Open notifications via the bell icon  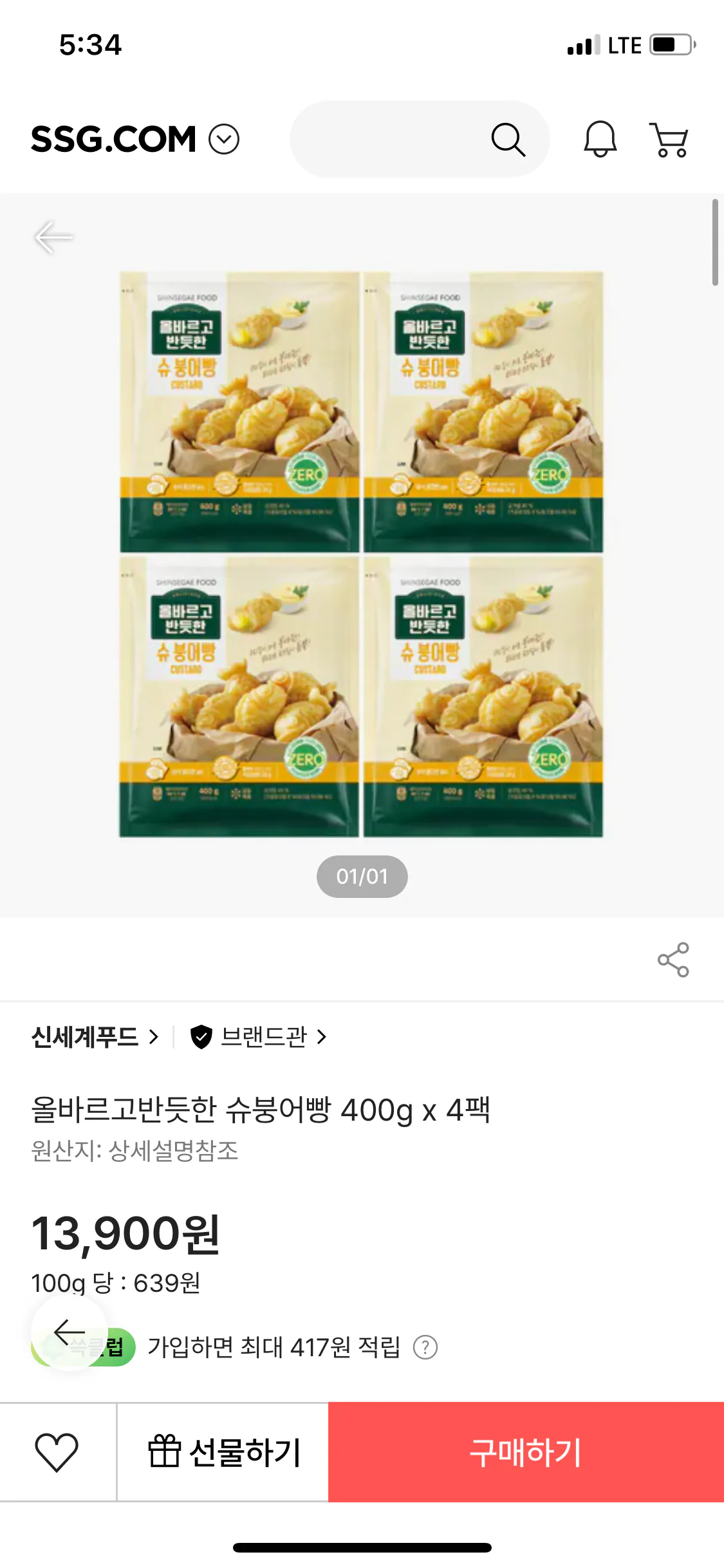[600, 139]
